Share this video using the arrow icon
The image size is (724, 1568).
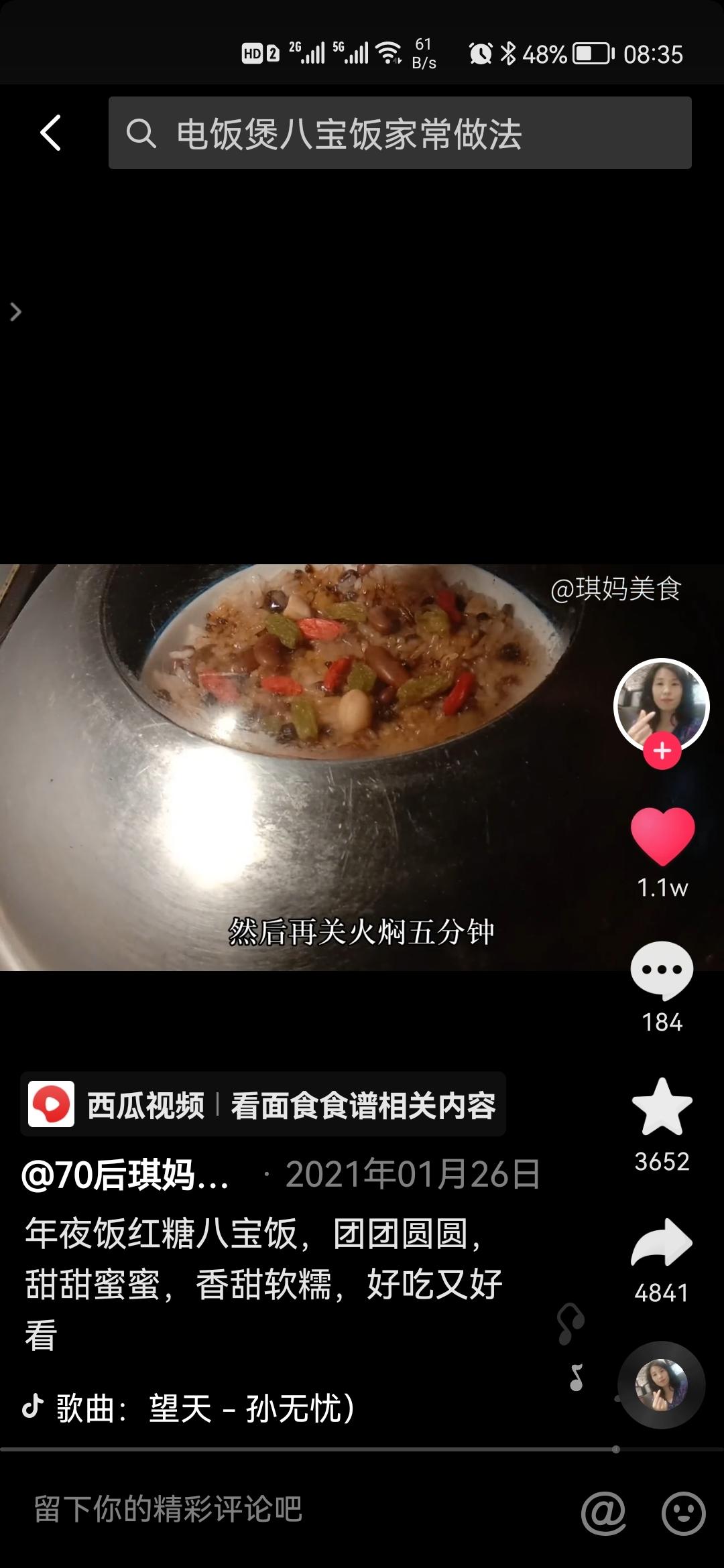pyautogui.click(x=662, y=1244)
